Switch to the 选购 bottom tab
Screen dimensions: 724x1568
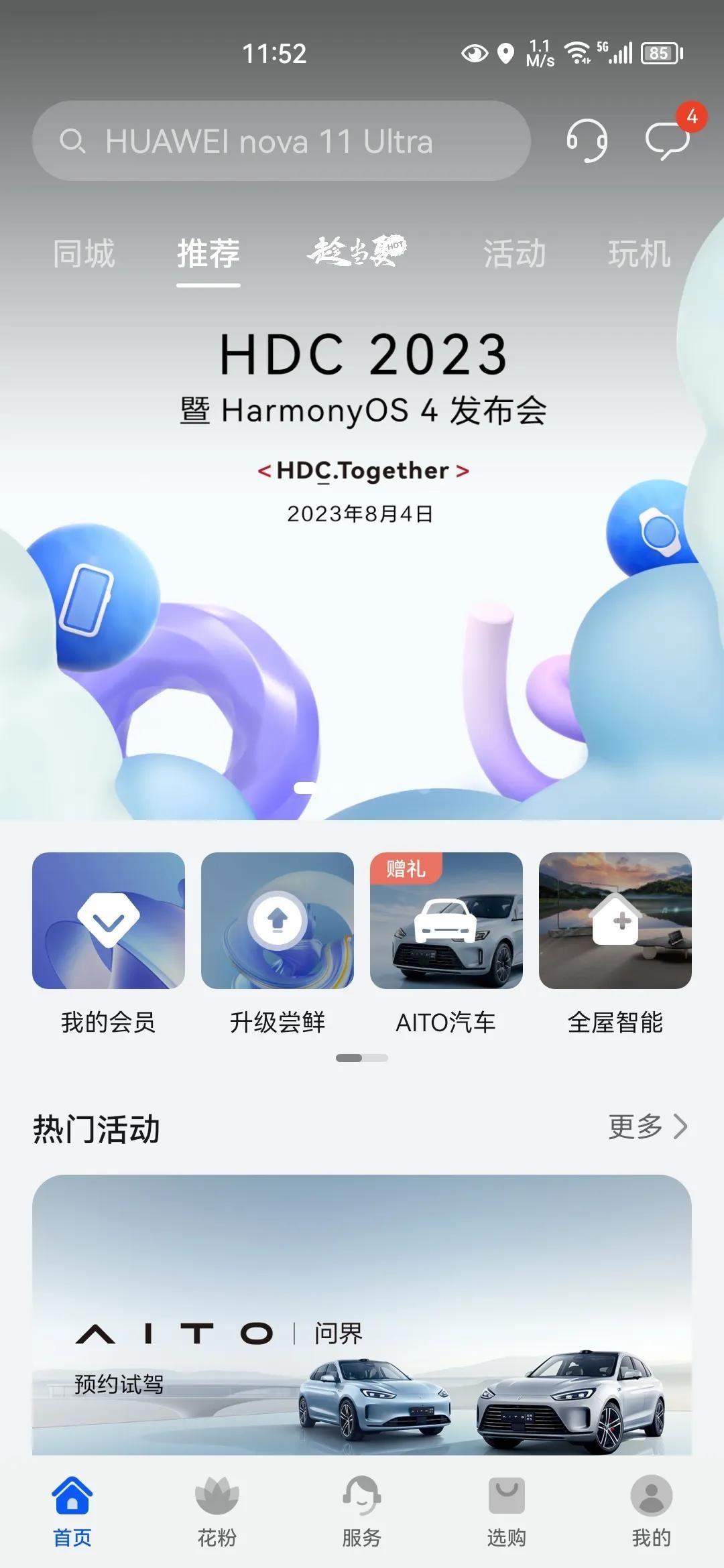[x=507, y=1508]
